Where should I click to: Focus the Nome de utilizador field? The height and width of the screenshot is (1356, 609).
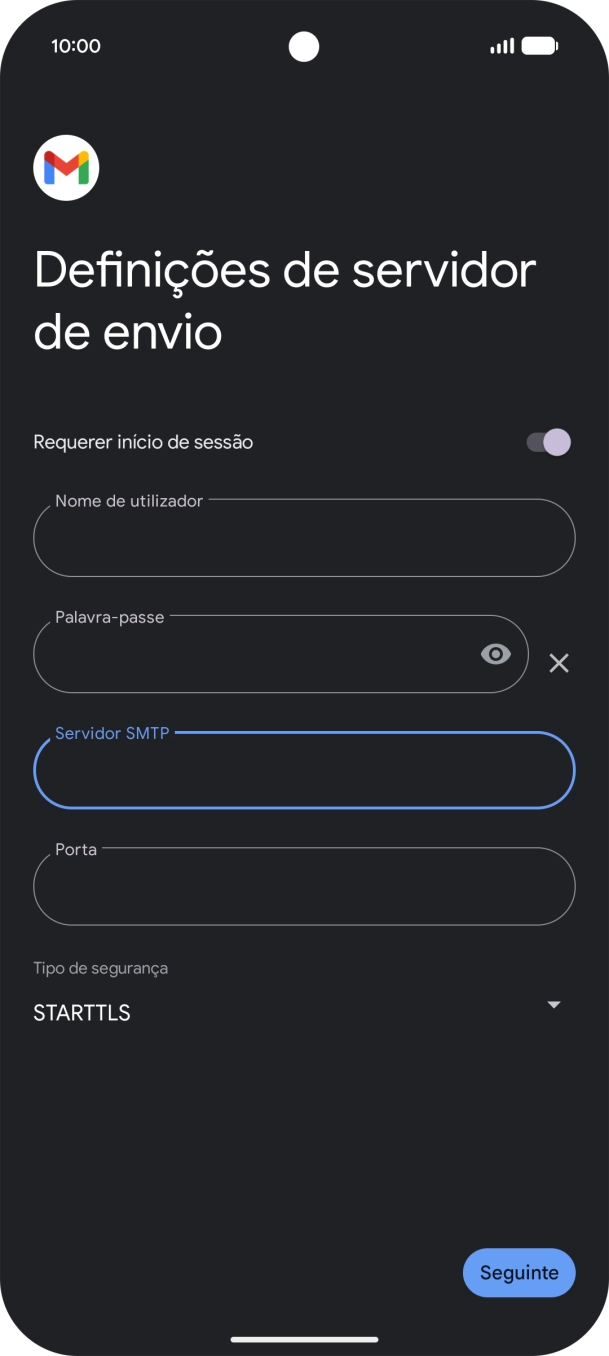click(x=304, y=538)
